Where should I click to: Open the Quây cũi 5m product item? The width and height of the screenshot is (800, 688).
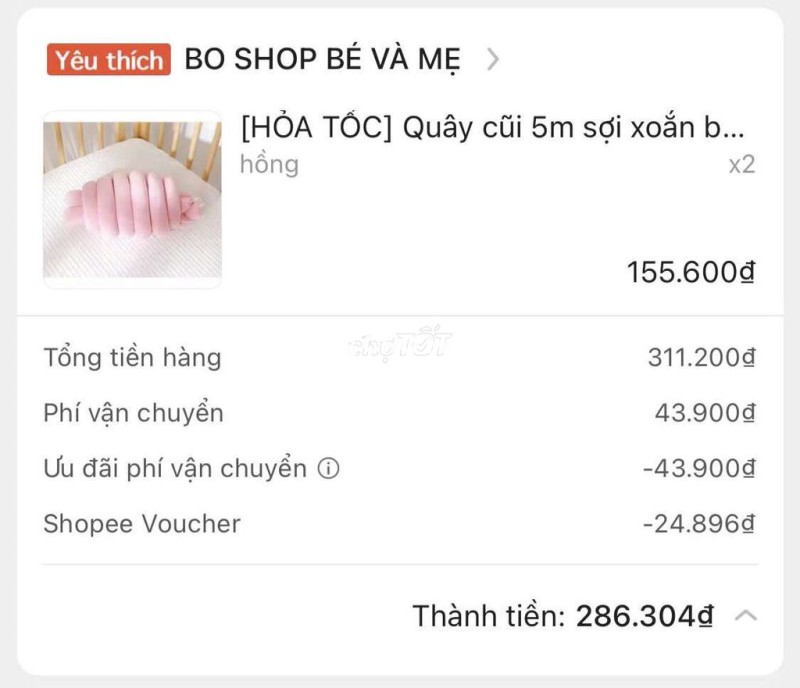tap(494, 130)
